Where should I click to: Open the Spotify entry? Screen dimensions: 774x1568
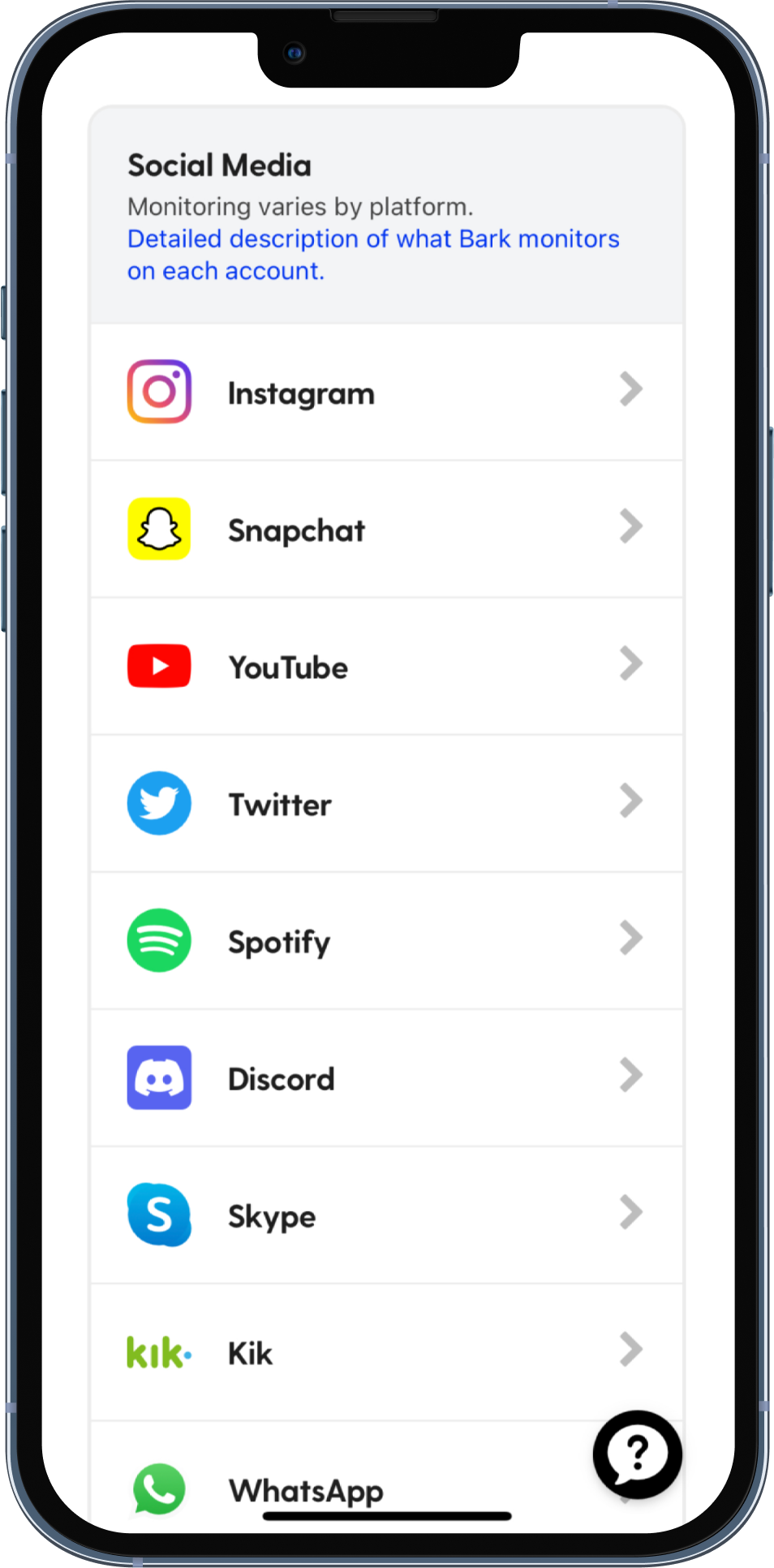[x=386, y=941]
